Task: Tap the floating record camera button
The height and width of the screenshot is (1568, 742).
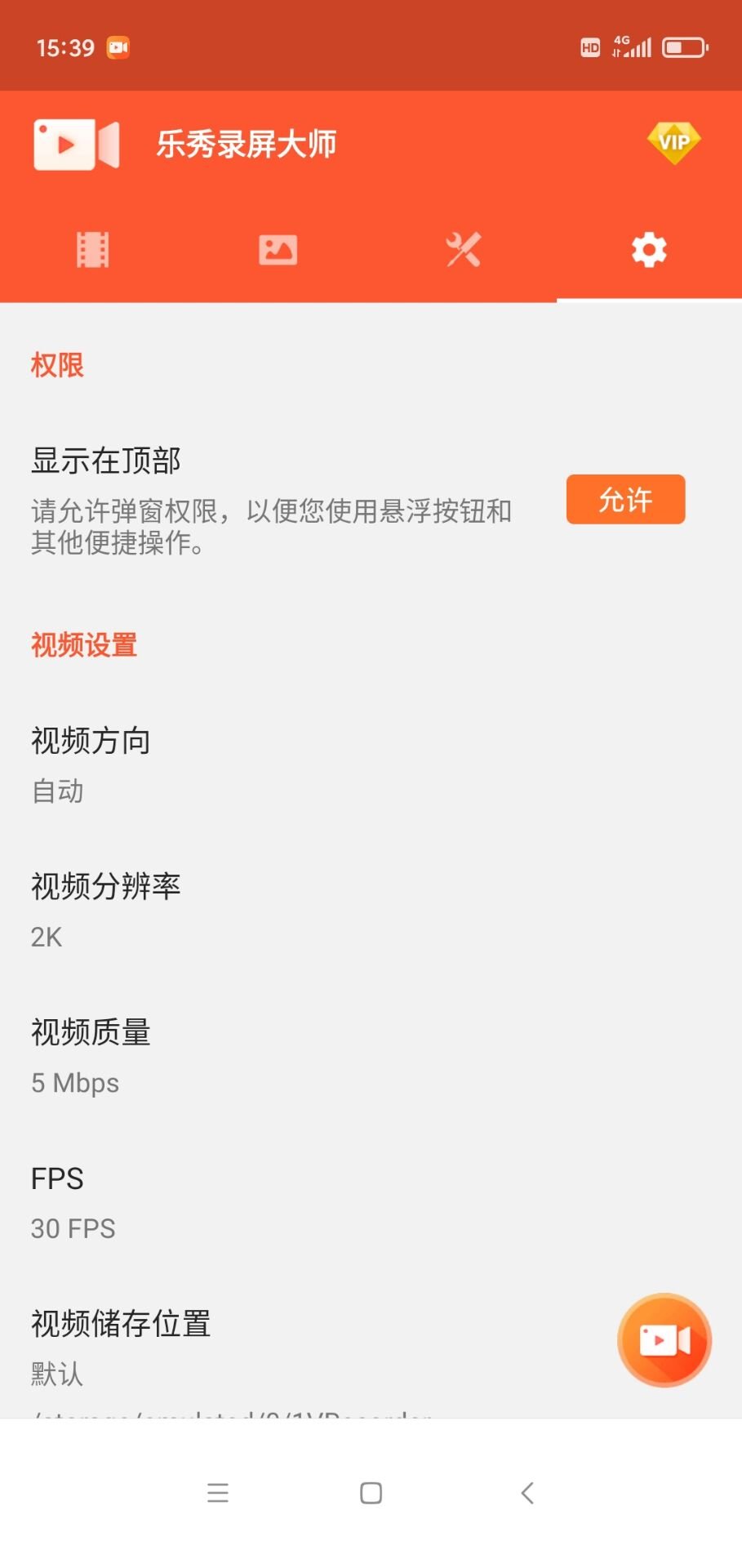Action: (x=664, y=1339)
